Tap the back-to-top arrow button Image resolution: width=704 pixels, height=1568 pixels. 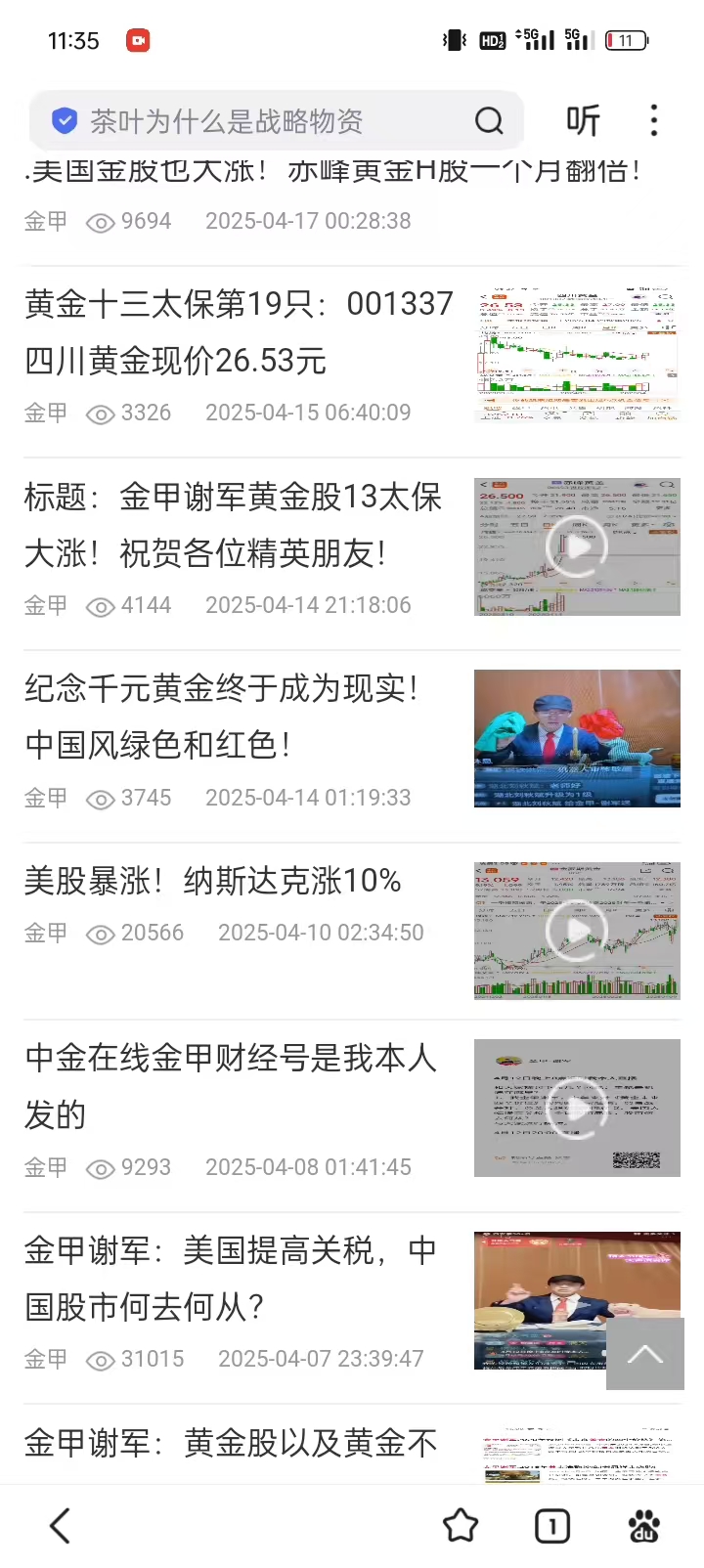[x=645, y=1354]
